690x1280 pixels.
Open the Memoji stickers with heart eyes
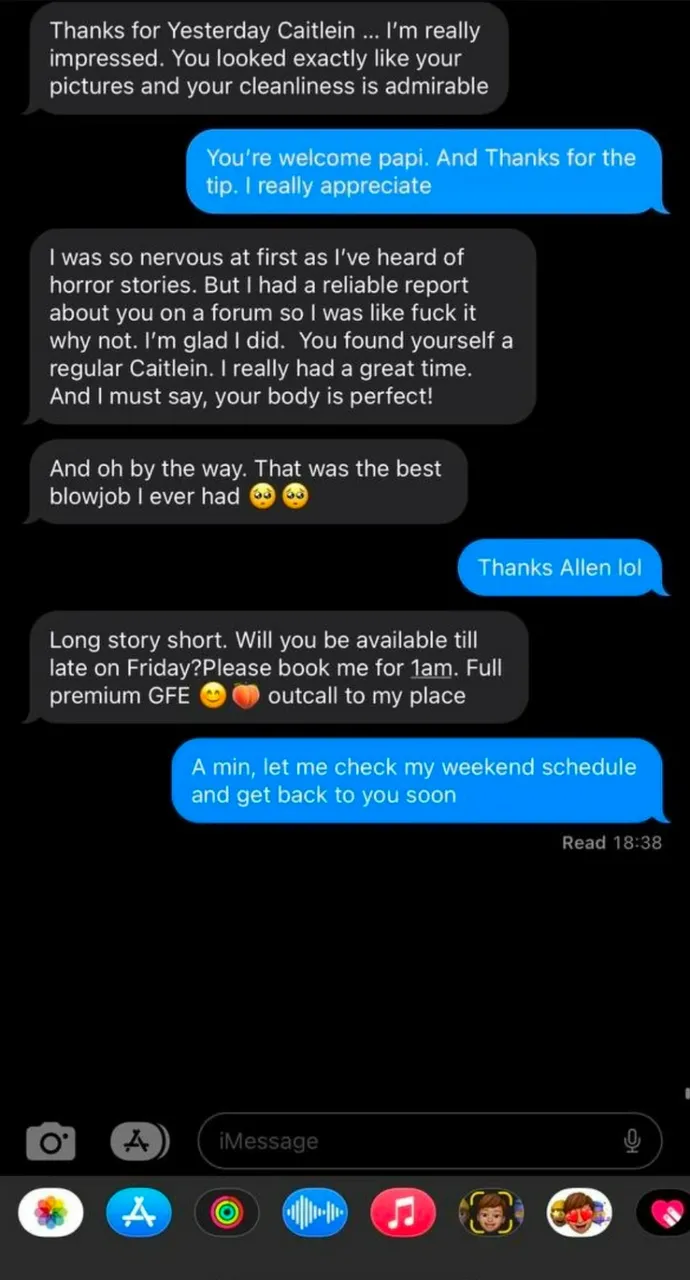pyautogui.click(x=579, y=1213)
